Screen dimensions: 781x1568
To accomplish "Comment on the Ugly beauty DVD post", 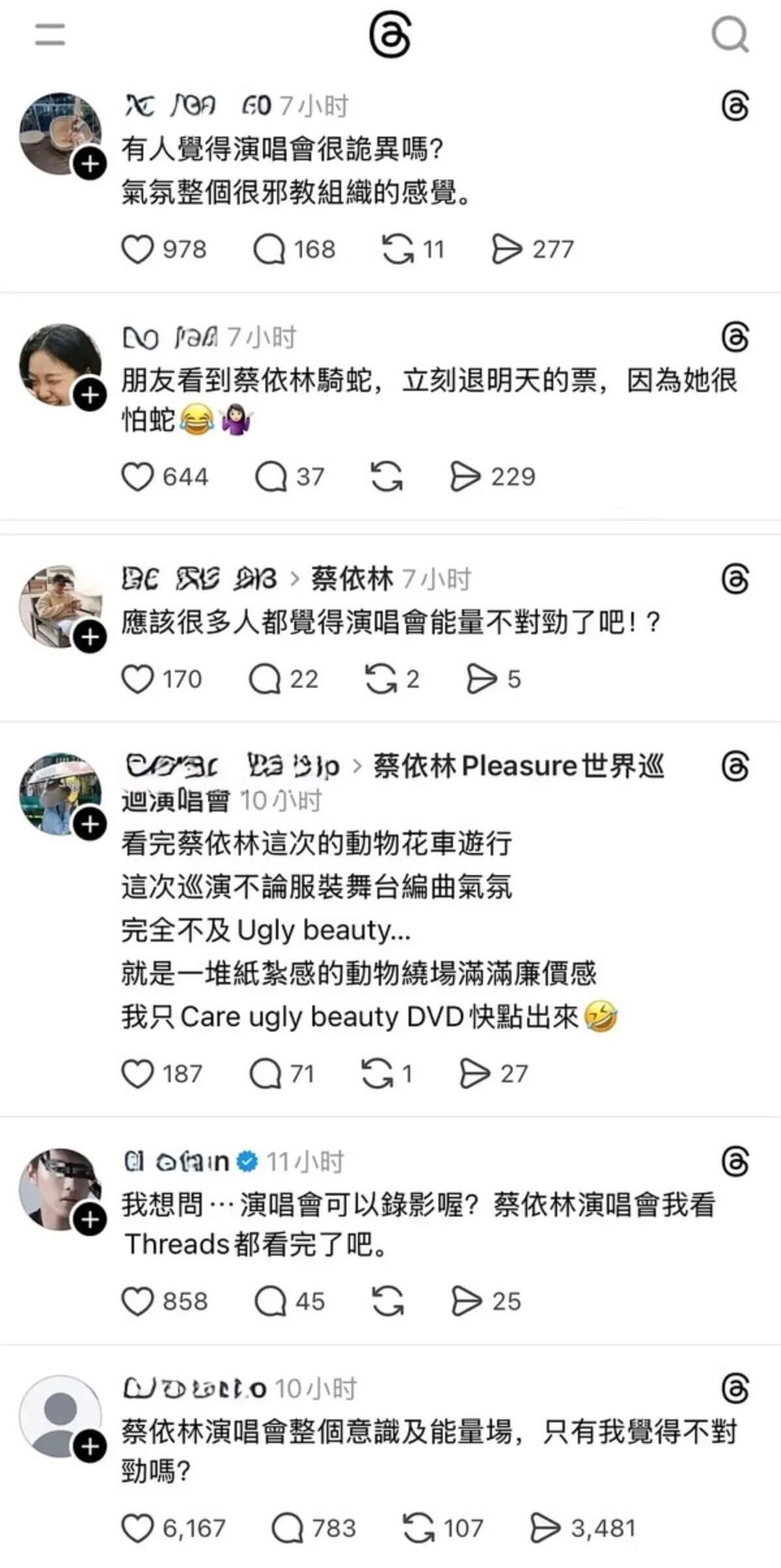I will (266, 1073).
